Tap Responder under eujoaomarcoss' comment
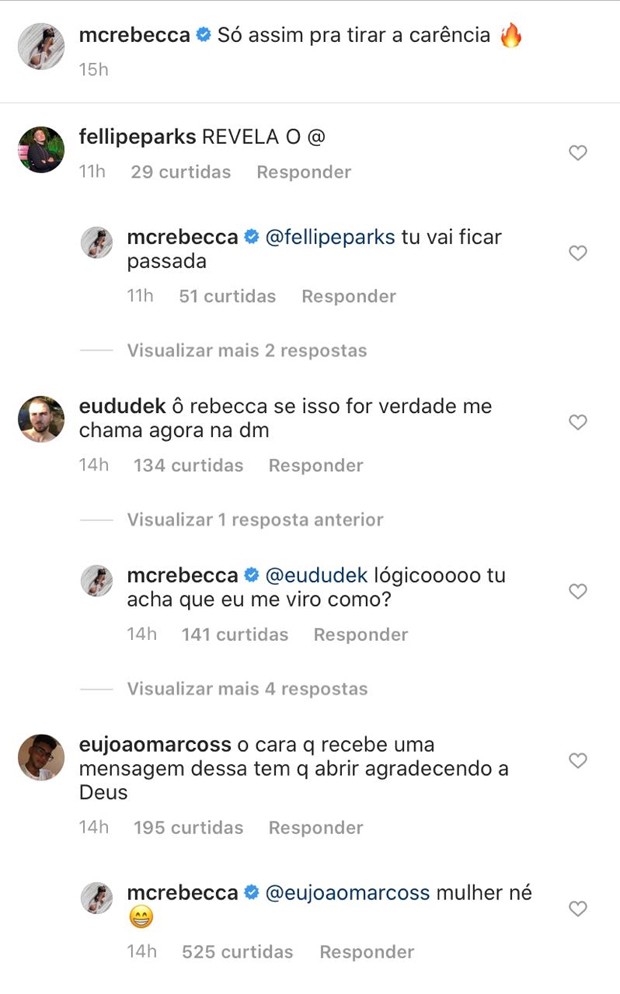The width and height of the screenshot is (620, 994). click(315, 828)
